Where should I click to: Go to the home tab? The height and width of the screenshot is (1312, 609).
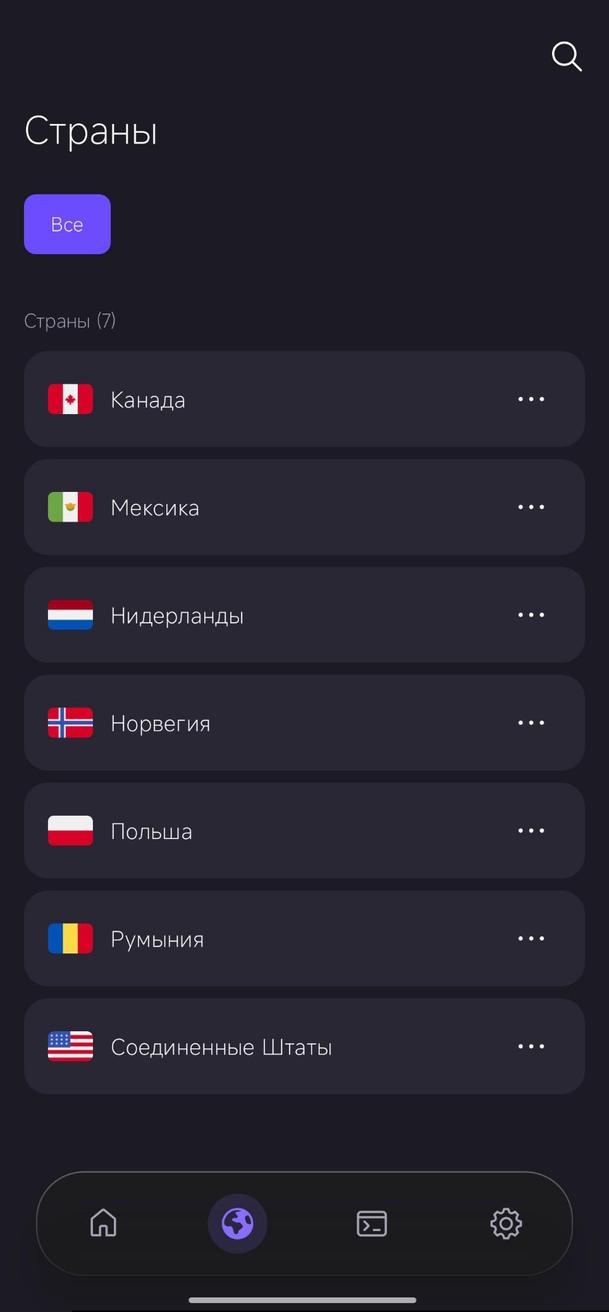(103, 1223)
